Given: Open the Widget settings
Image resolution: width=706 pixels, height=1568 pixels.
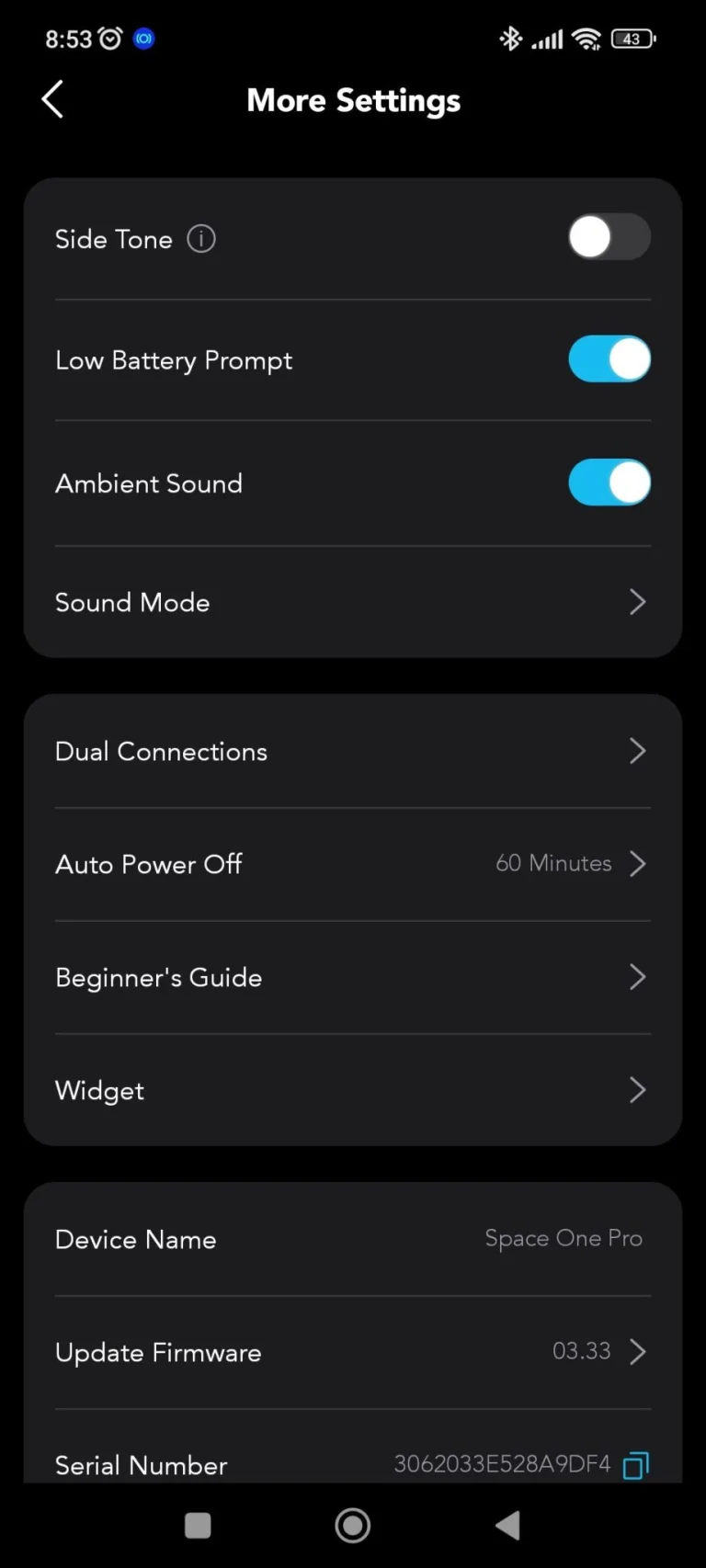Looking at the screenshot, I should (353, 1090).
